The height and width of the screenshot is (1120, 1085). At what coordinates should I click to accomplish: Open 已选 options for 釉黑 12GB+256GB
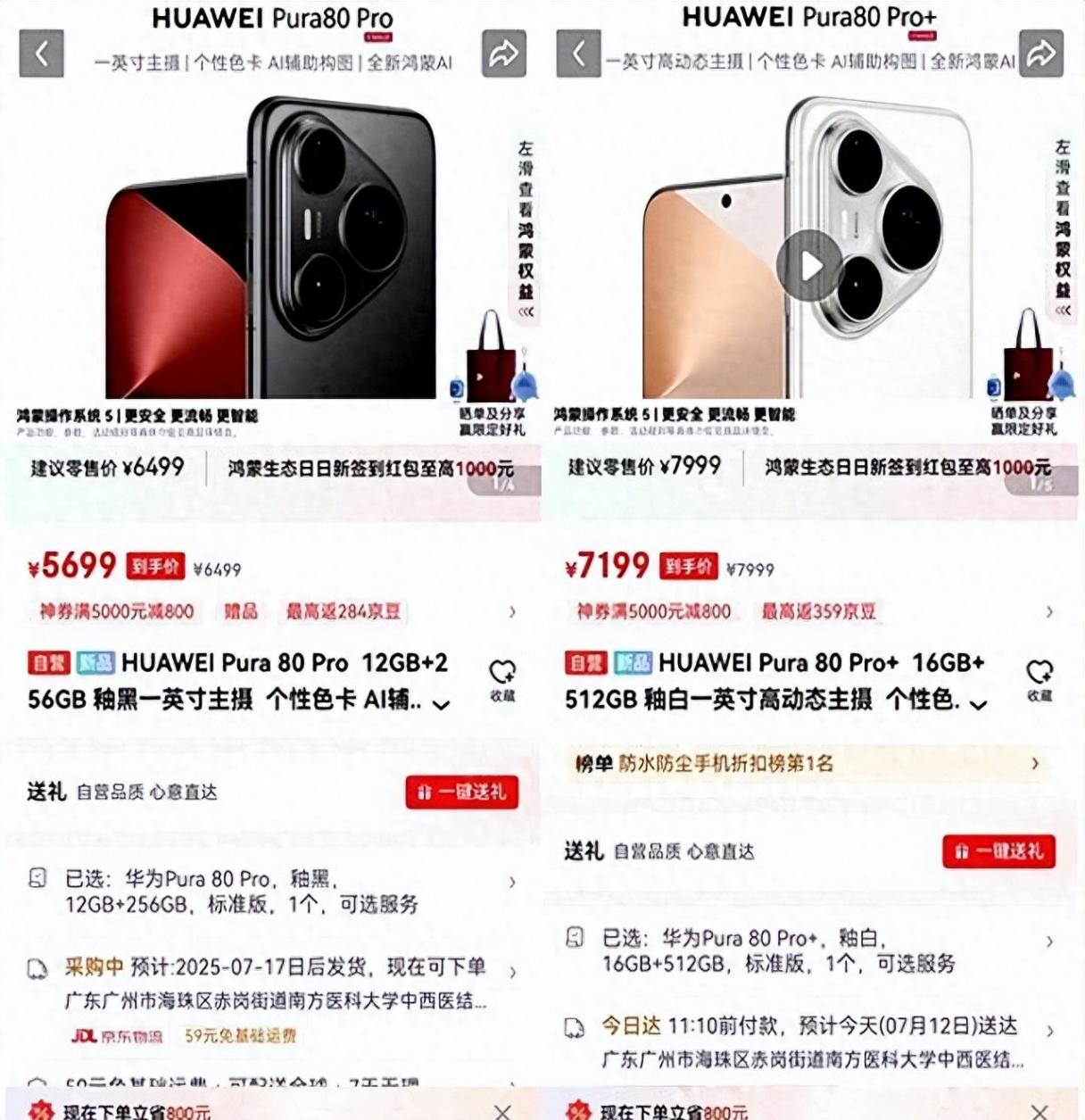coord(511,882)
